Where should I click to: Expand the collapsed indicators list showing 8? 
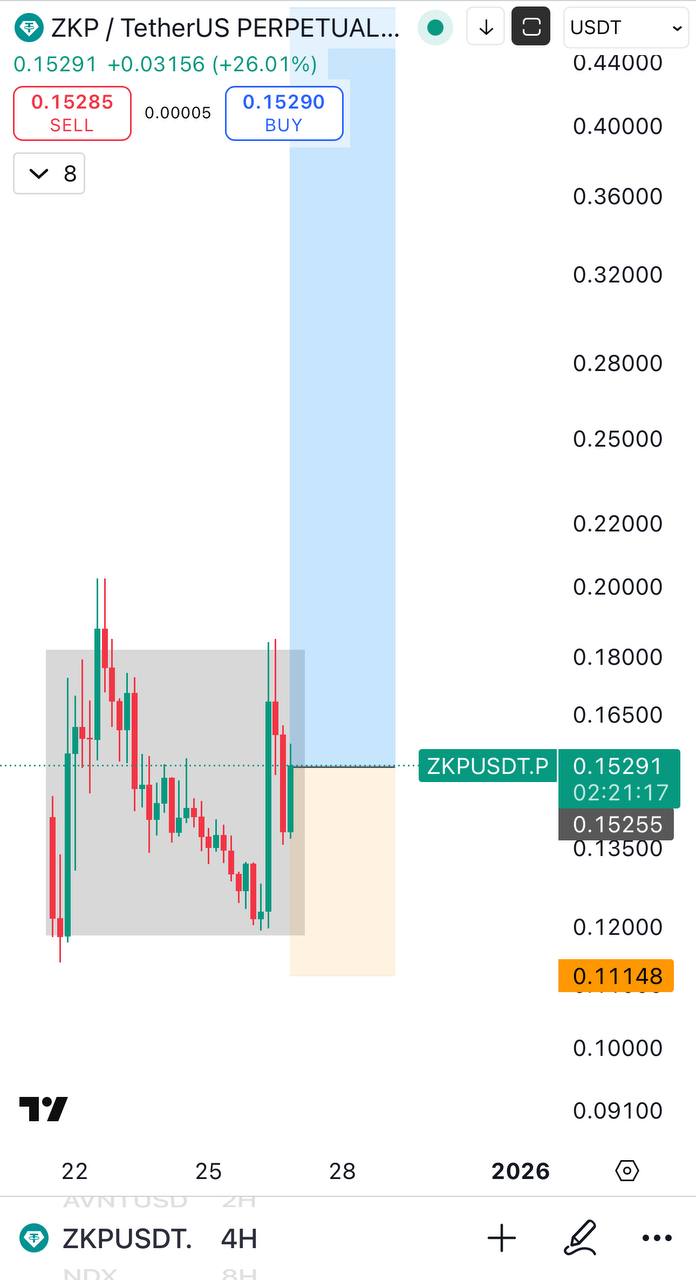(49, 174)
